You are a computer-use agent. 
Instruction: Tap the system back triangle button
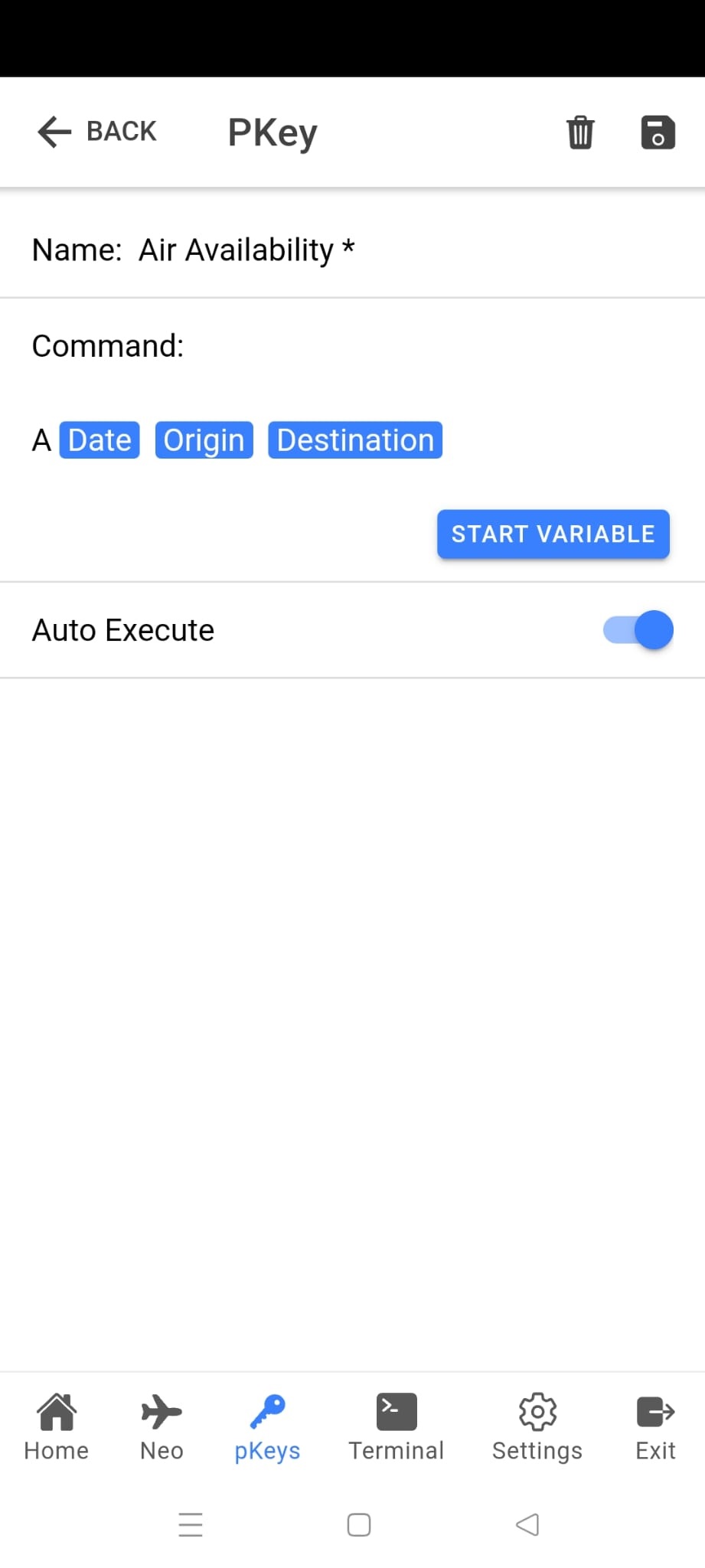pyautogui.click(x=527, y=1524)
